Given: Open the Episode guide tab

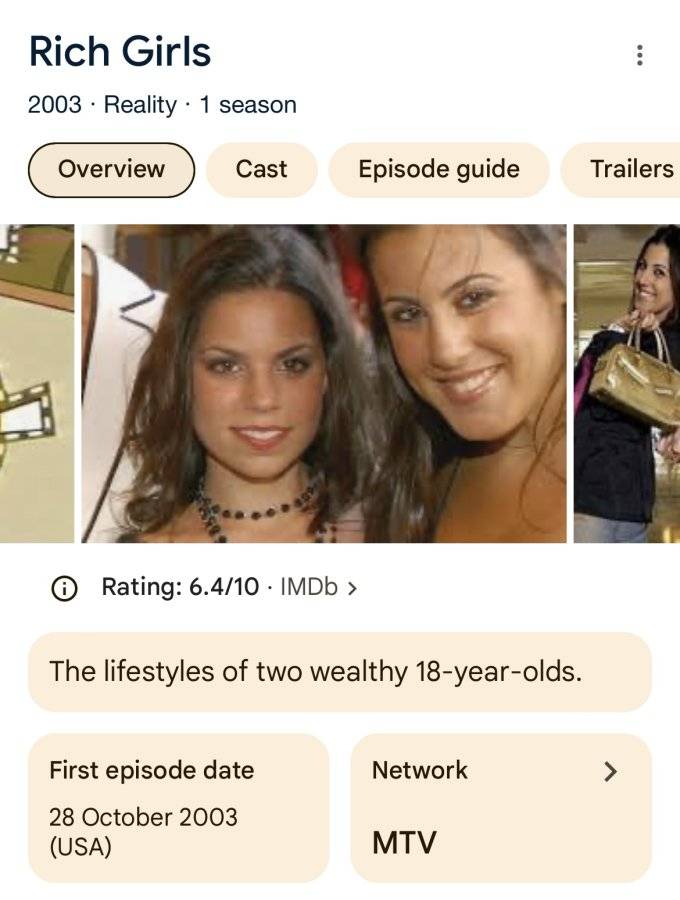Looking at the screenshot, I should pos(438,170).
